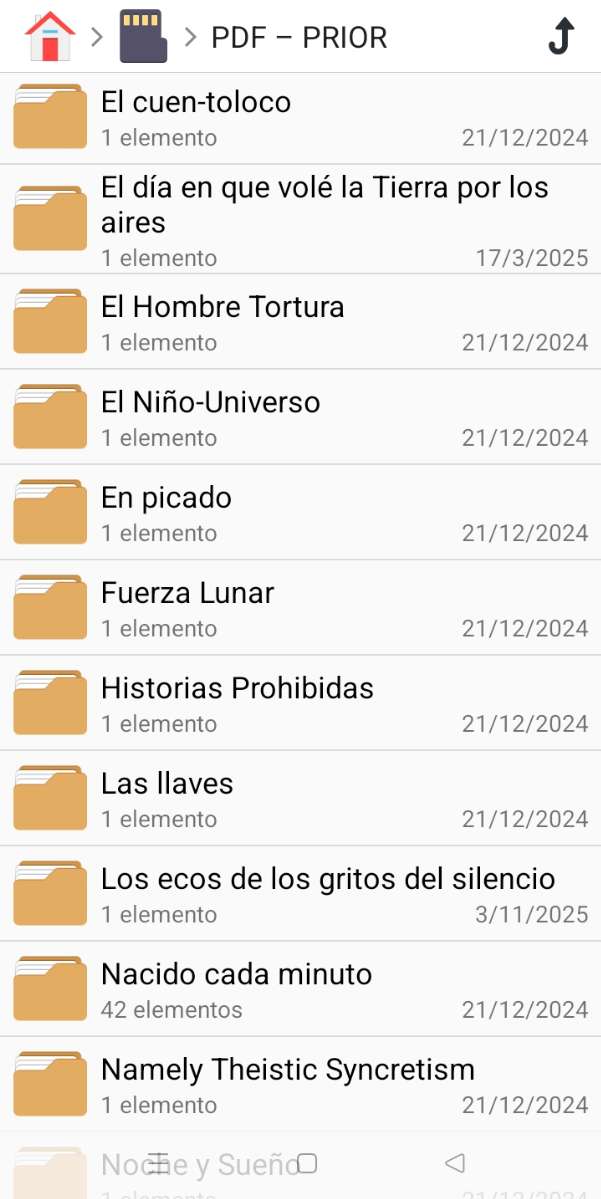Show recent apps from navigation bar
601x1199 pixels.
coord(158,1163)
